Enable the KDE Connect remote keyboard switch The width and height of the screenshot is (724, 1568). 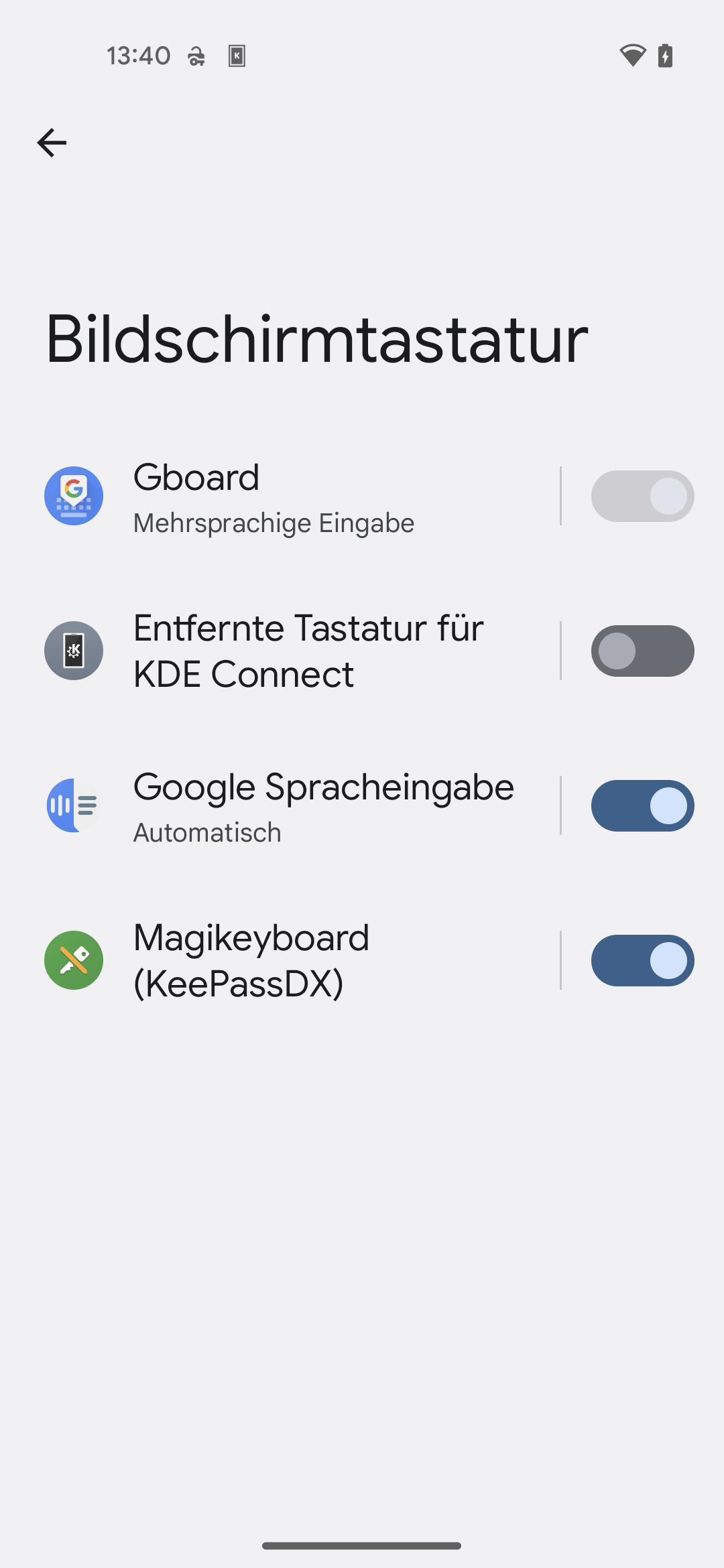[642, 651]
